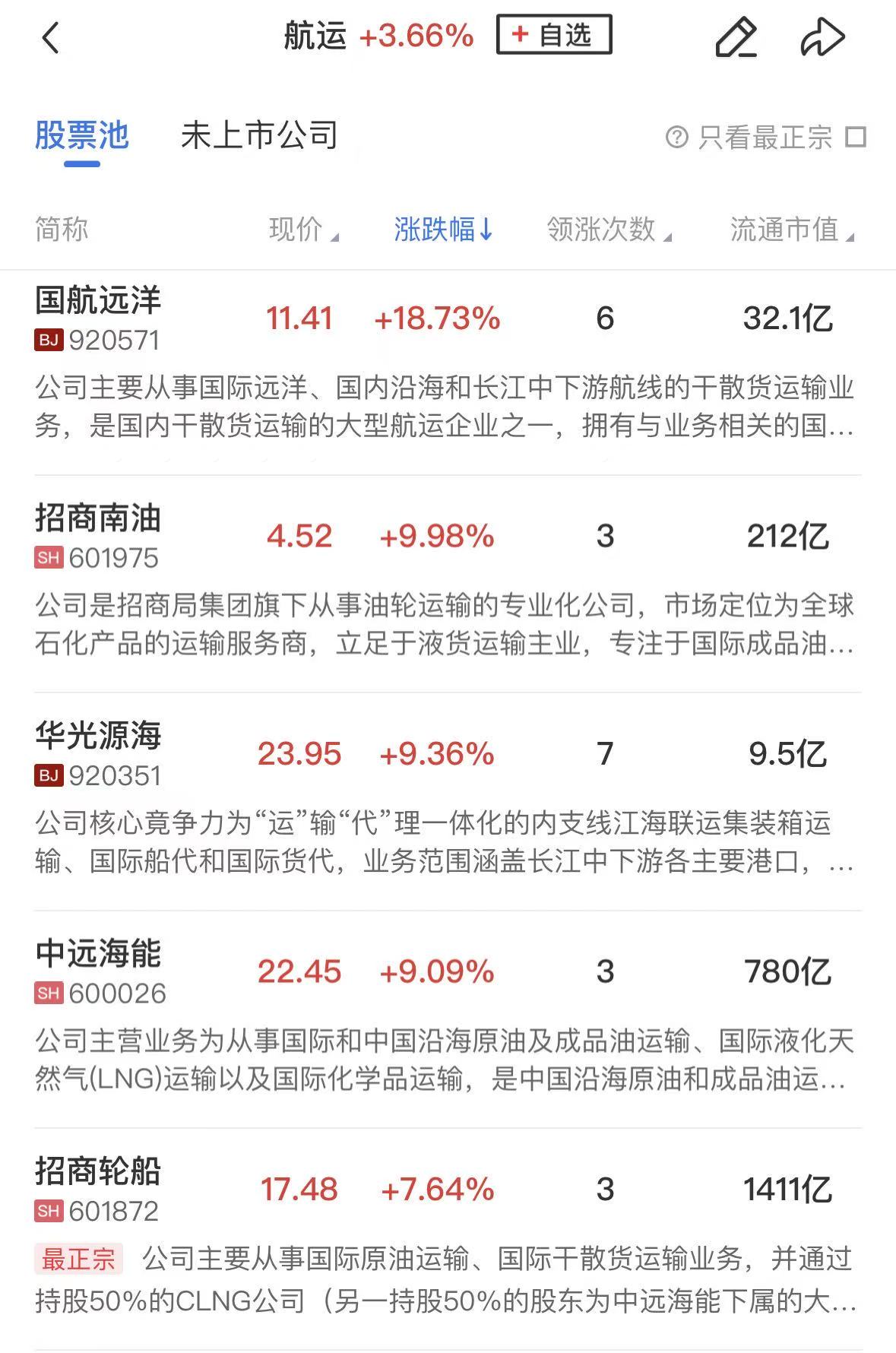Check the 只看最正宗 box
This screenshot has height=1353, width=896.
coord(856,137)
